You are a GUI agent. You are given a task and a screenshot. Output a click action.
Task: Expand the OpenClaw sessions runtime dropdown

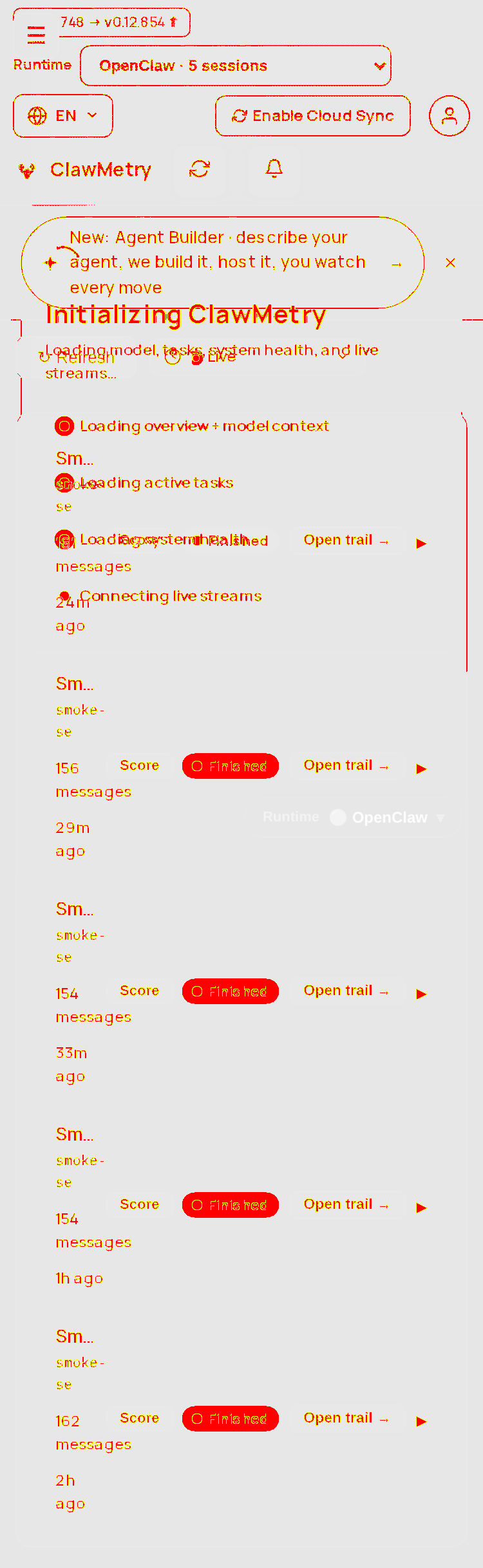pos(236,66)
